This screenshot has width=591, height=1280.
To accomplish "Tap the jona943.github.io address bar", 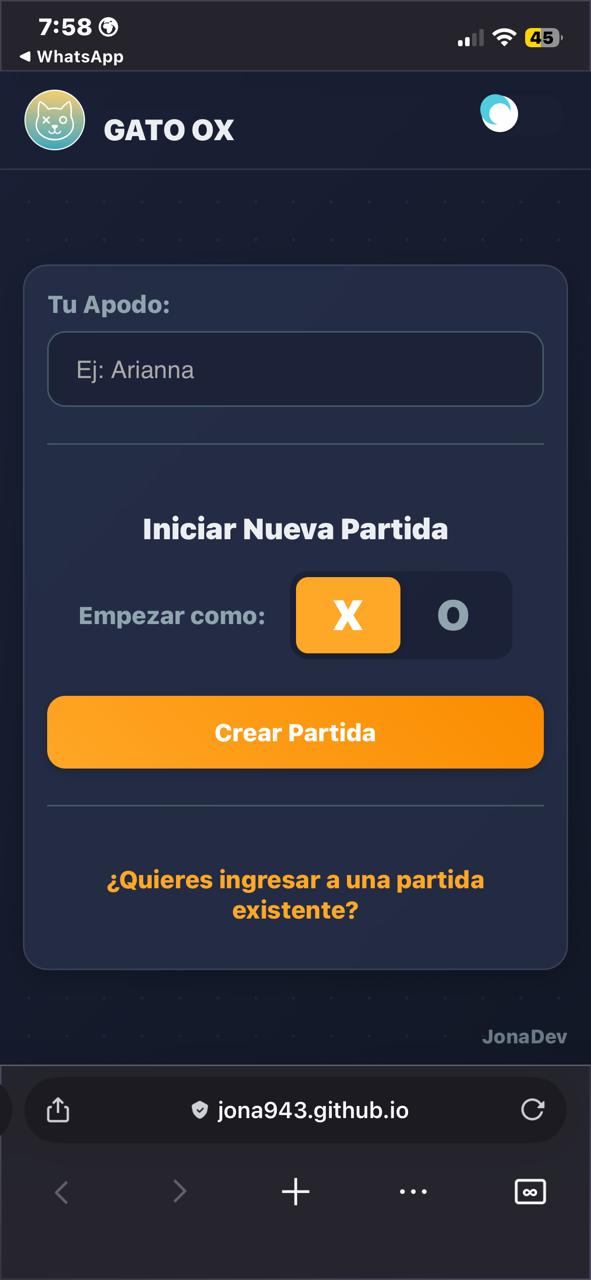I will [x=300, y=1110].
